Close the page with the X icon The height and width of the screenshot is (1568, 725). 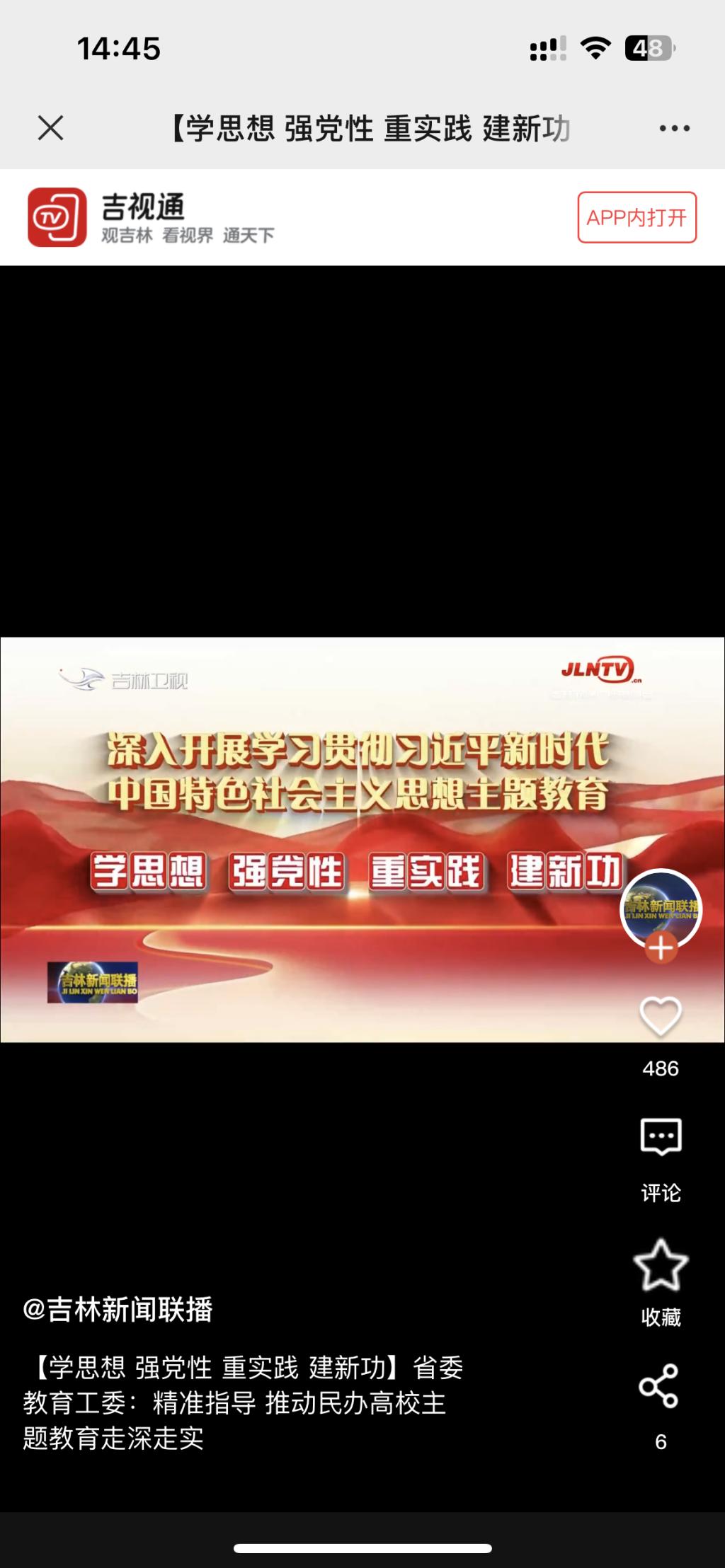(50, 128)
